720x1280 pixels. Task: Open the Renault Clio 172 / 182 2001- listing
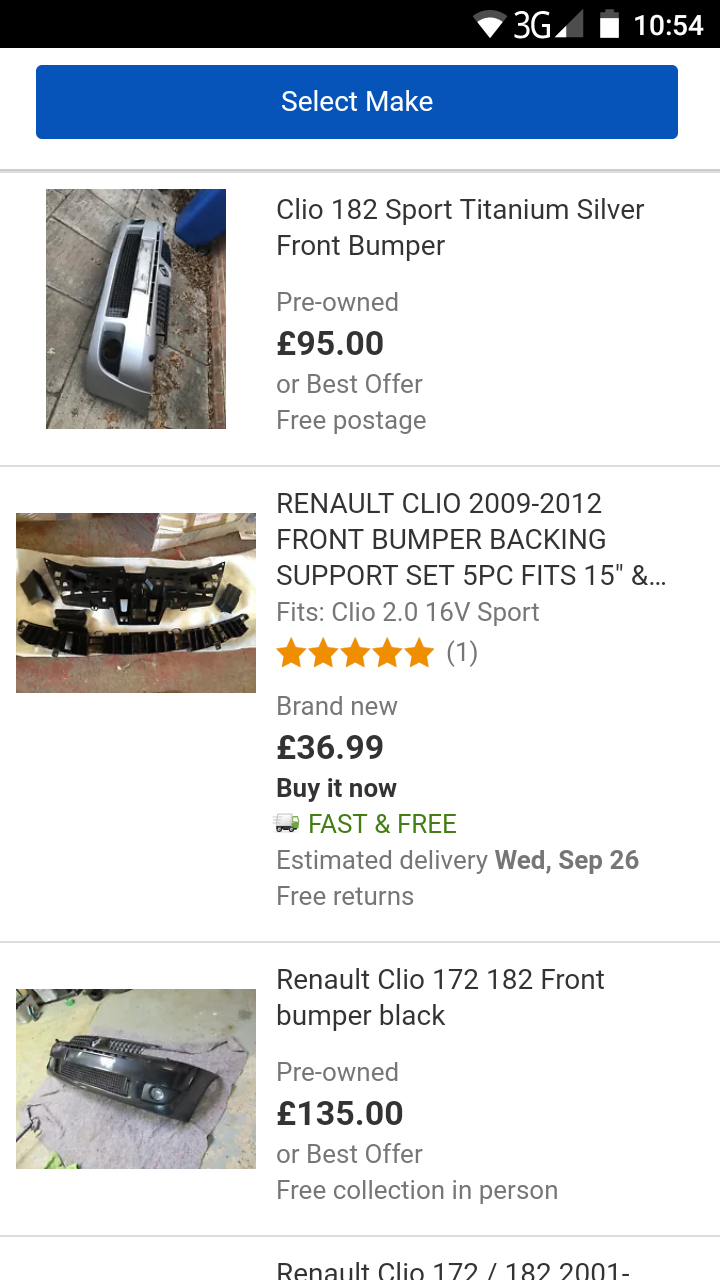click(452, 1268)
